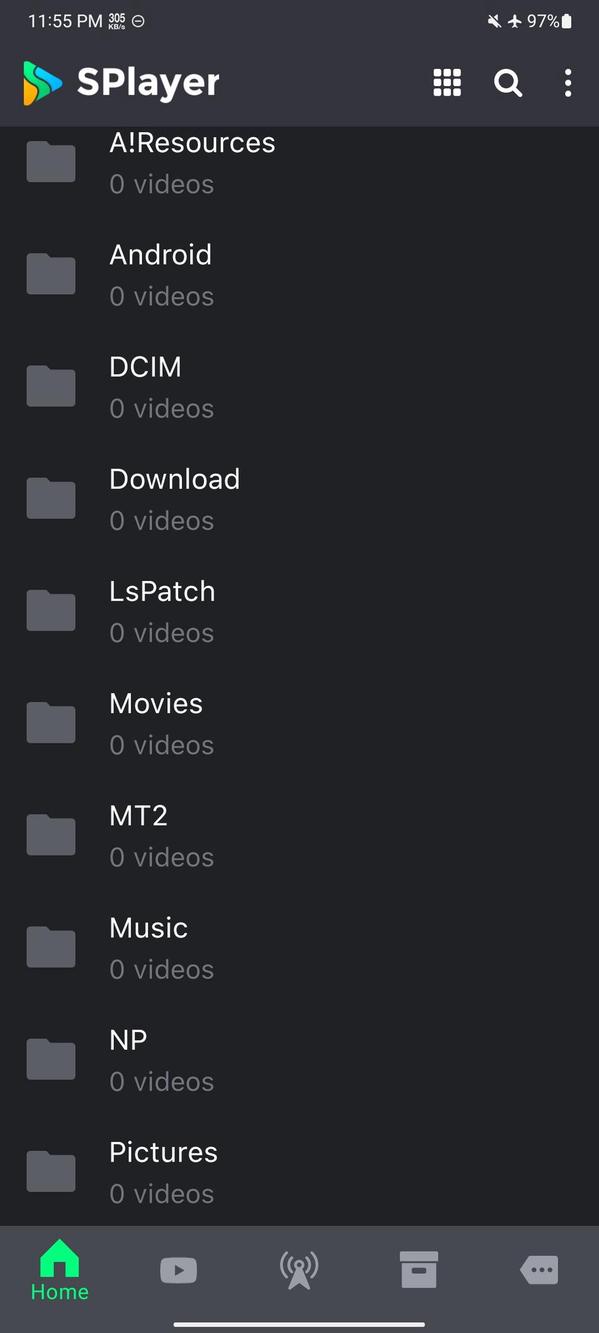Switch to the archive box tab
The image size is (599, 1333).
click(x=419, y=1270)
